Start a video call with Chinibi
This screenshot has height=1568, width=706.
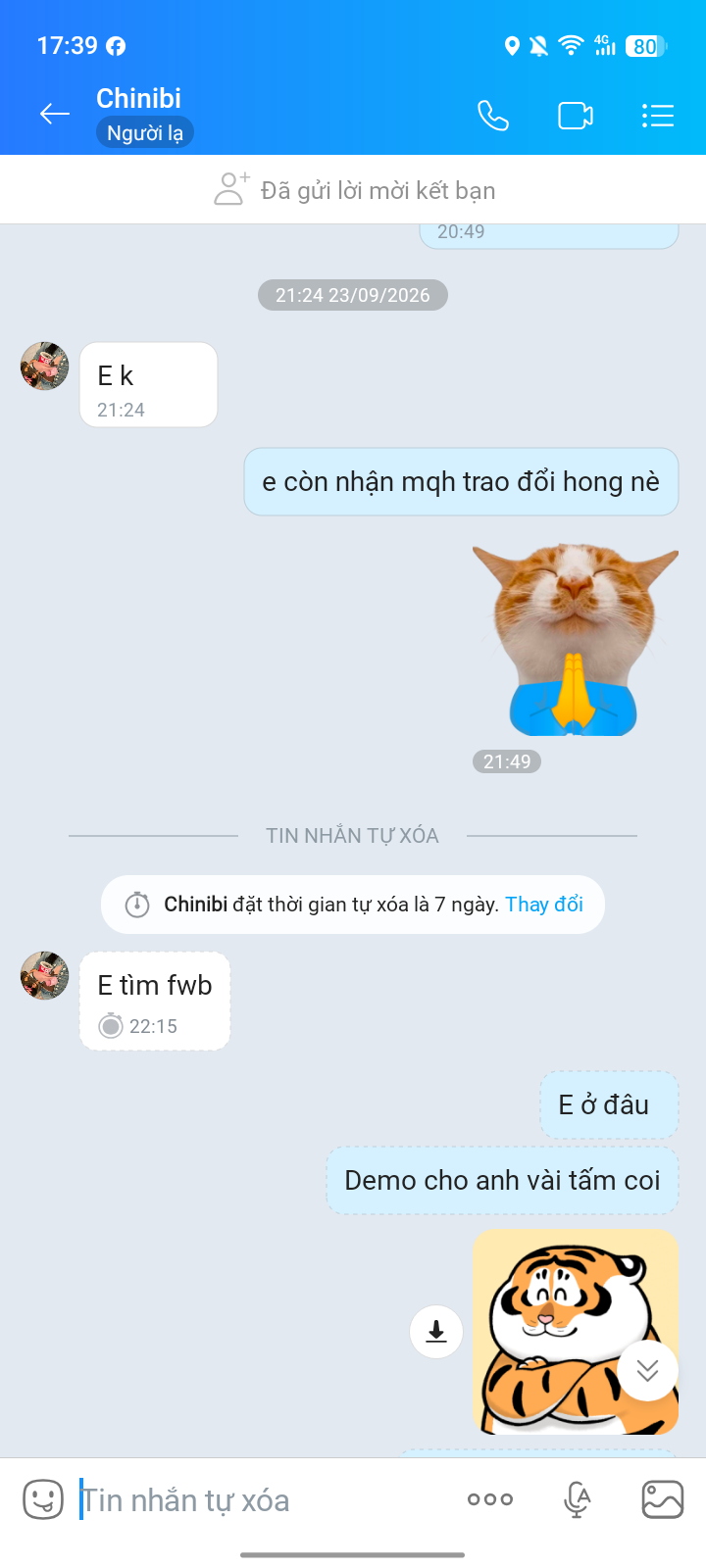click(x=576, y=116)
